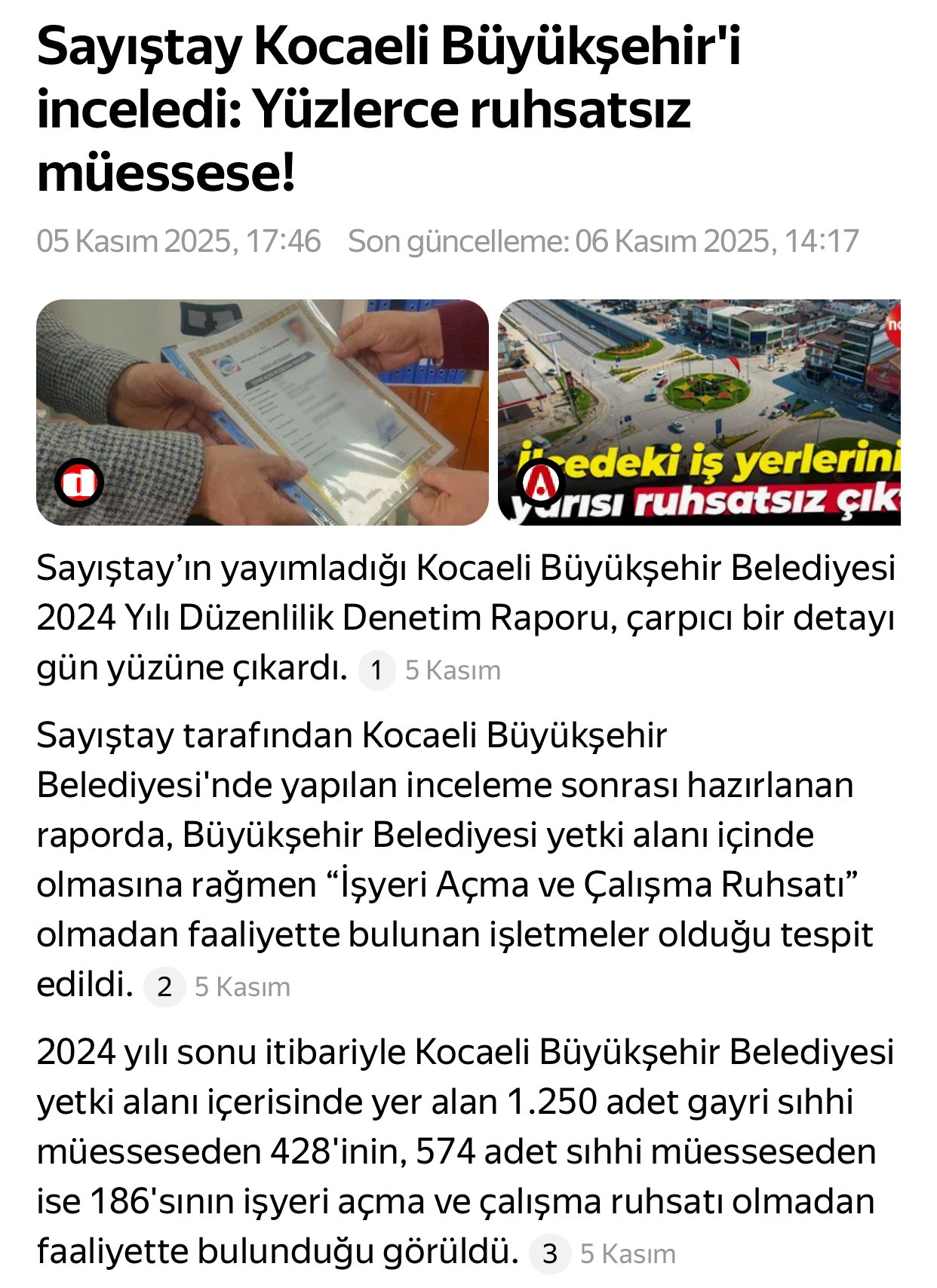
Task: Open the document license photo thumbnail
Action: click(262, 412)
